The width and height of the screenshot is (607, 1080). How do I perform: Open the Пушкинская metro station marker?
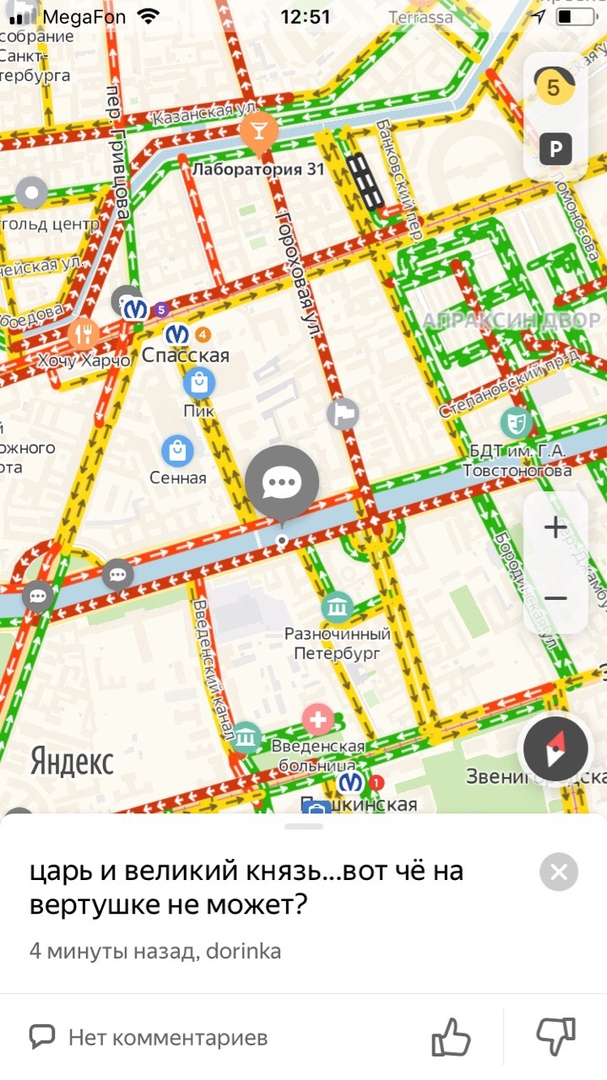click(350, 781)
